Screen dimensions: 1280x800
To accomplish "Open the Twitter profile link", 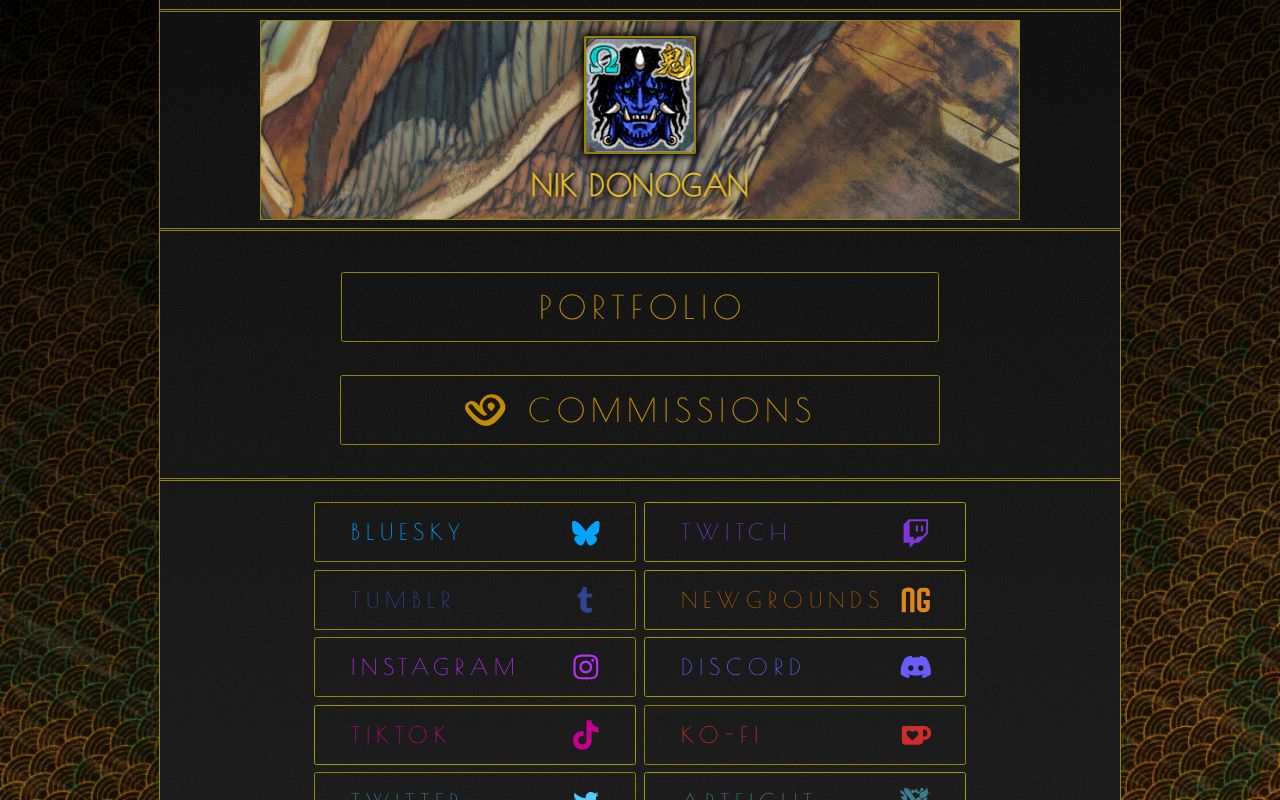I will click(x=475, y=790).
